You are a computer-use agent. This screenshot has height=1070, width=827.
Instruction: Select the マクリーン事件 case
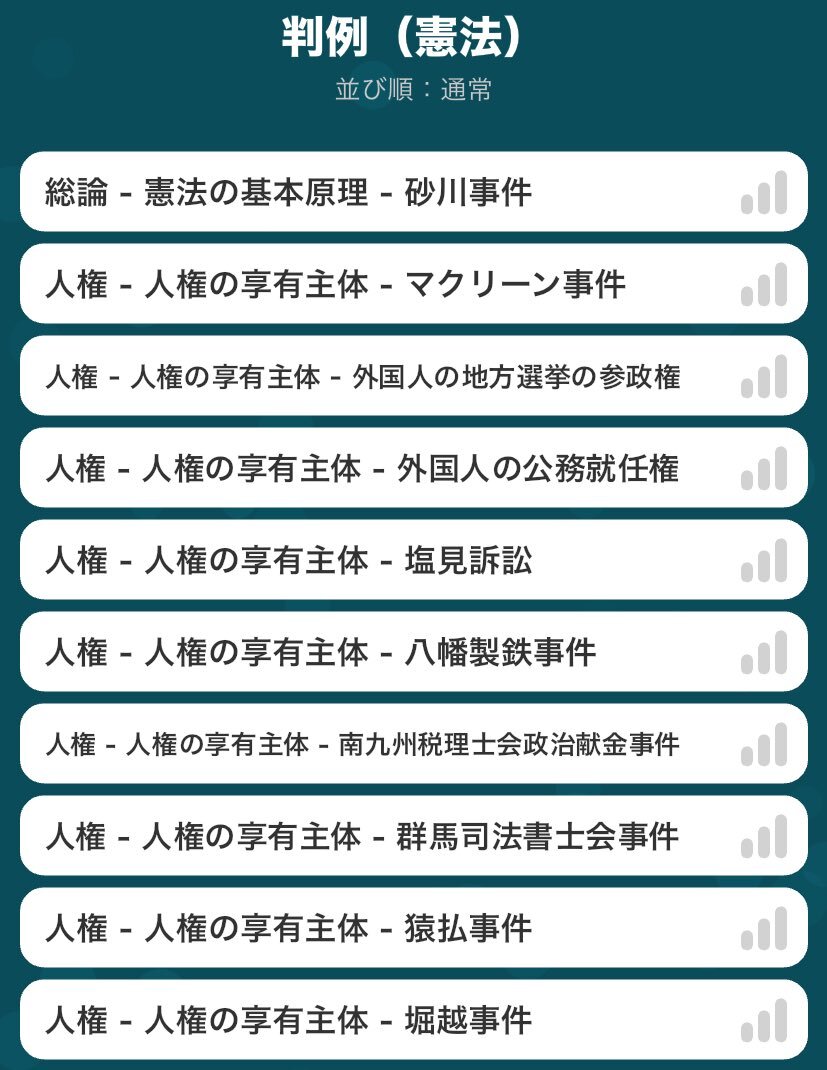413,284
